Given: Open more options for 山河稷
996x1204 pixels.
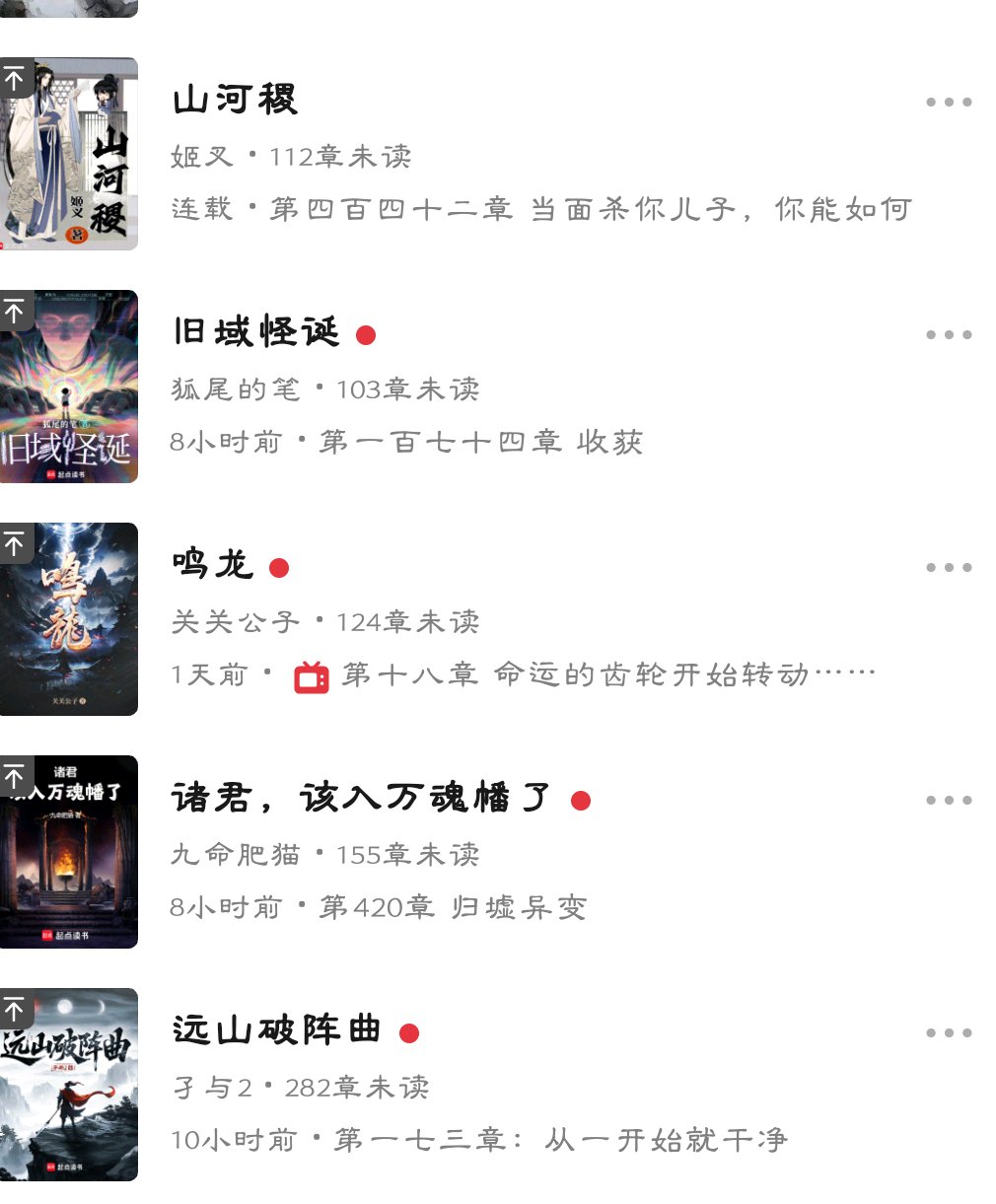Looking at the screenshot, I should 949,102.
